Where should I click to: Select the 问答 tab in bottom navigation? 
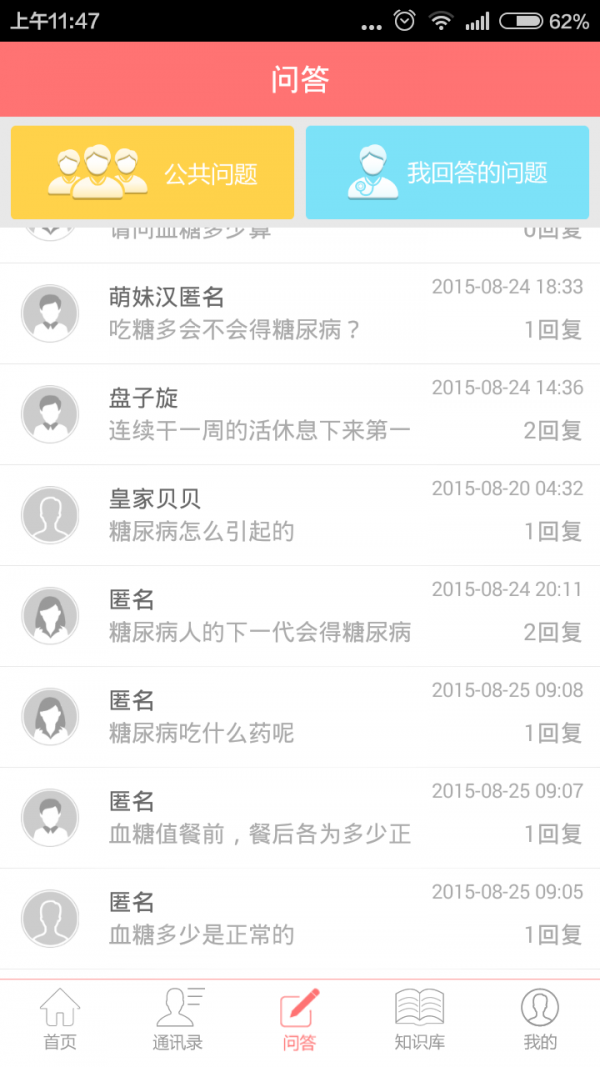coord(299,1020)
